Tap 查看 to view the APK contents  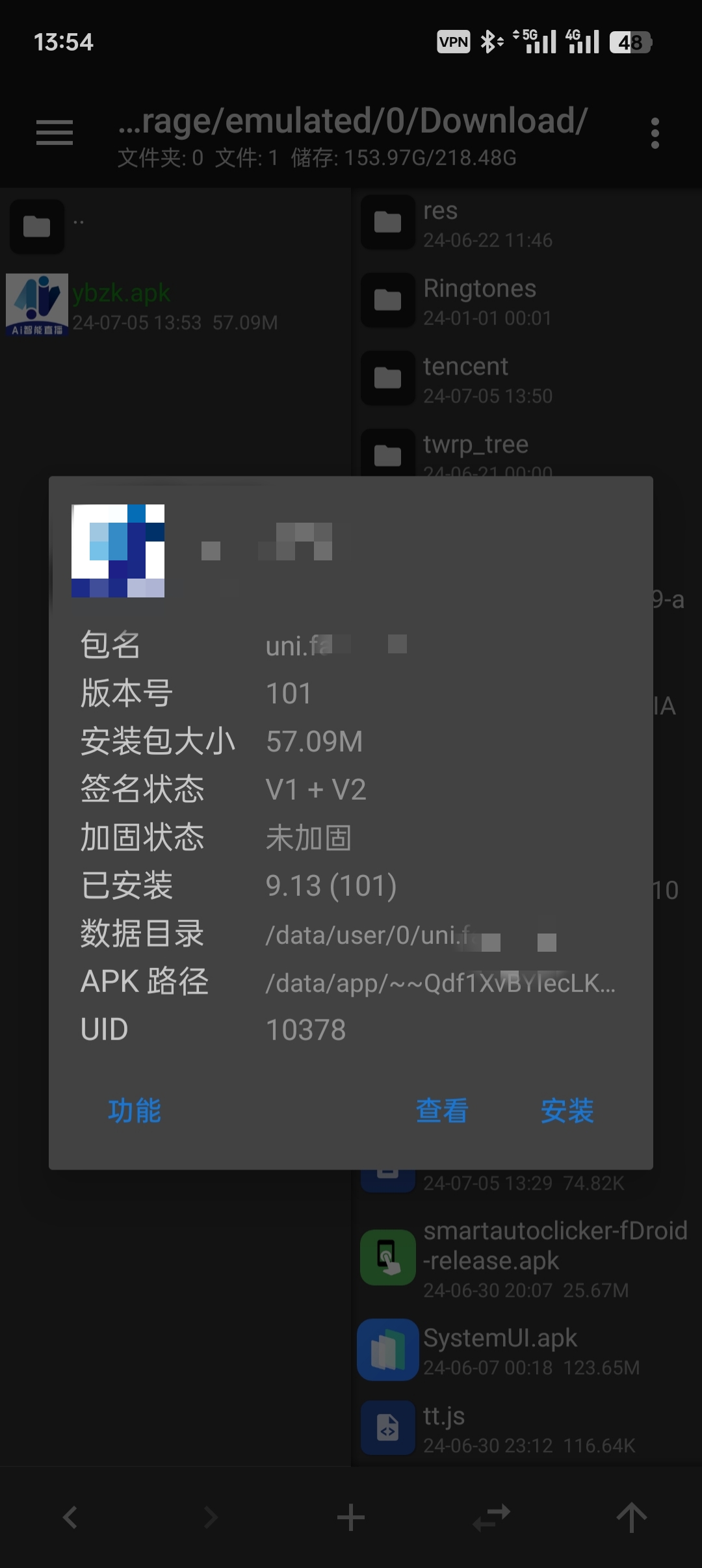pyautogui.click(x=442, y=1110)
